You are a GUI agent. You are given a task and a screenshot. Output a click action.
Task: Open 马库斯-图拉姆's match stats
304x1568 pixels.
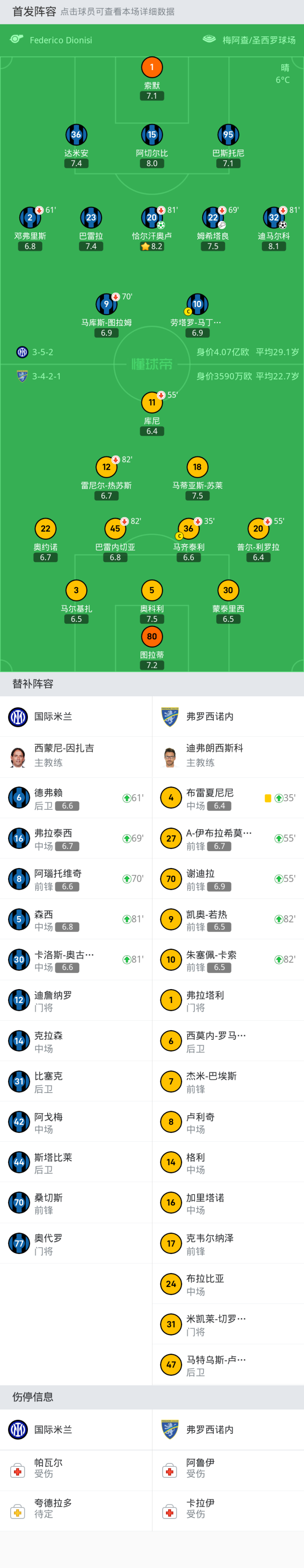pos(106,304)
